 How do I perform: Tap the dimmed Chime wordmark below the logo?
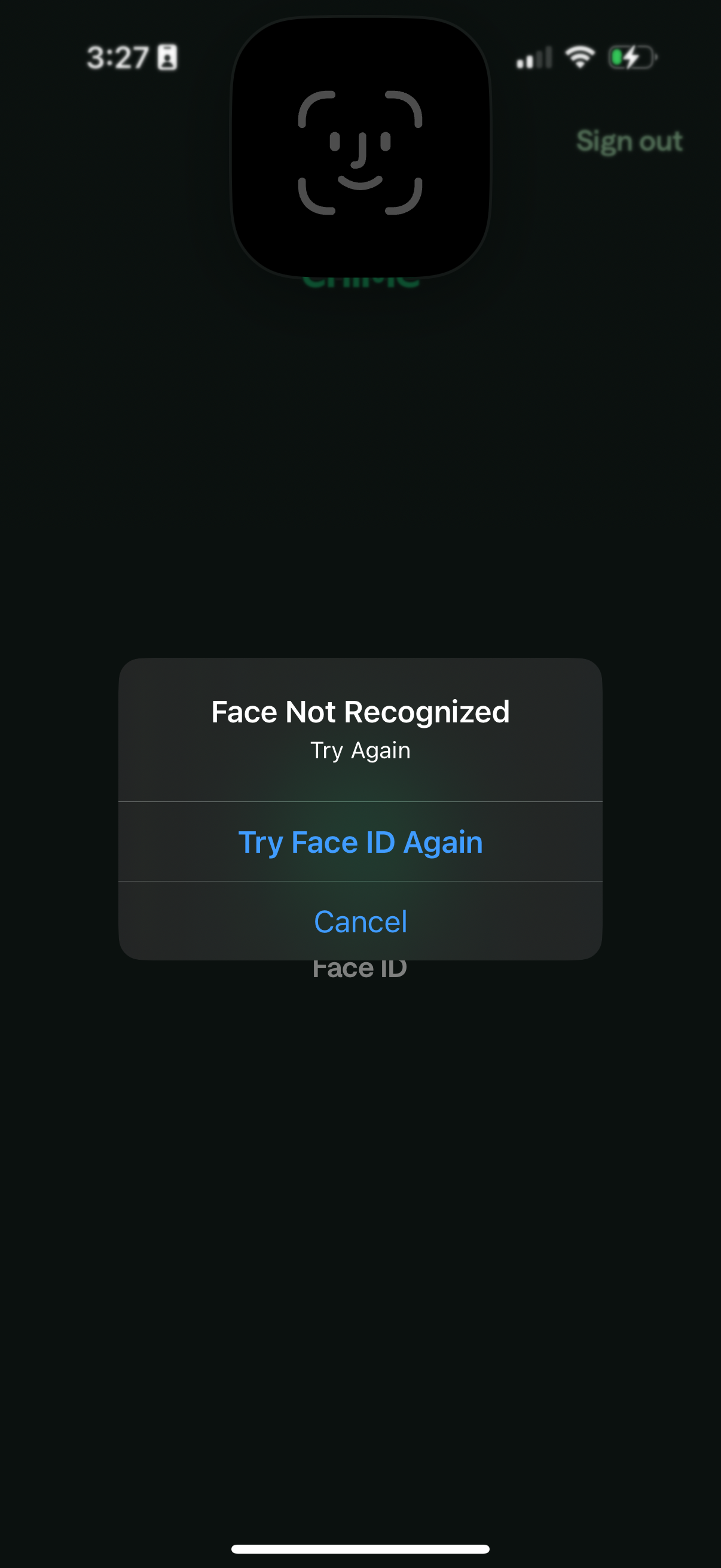360,280
